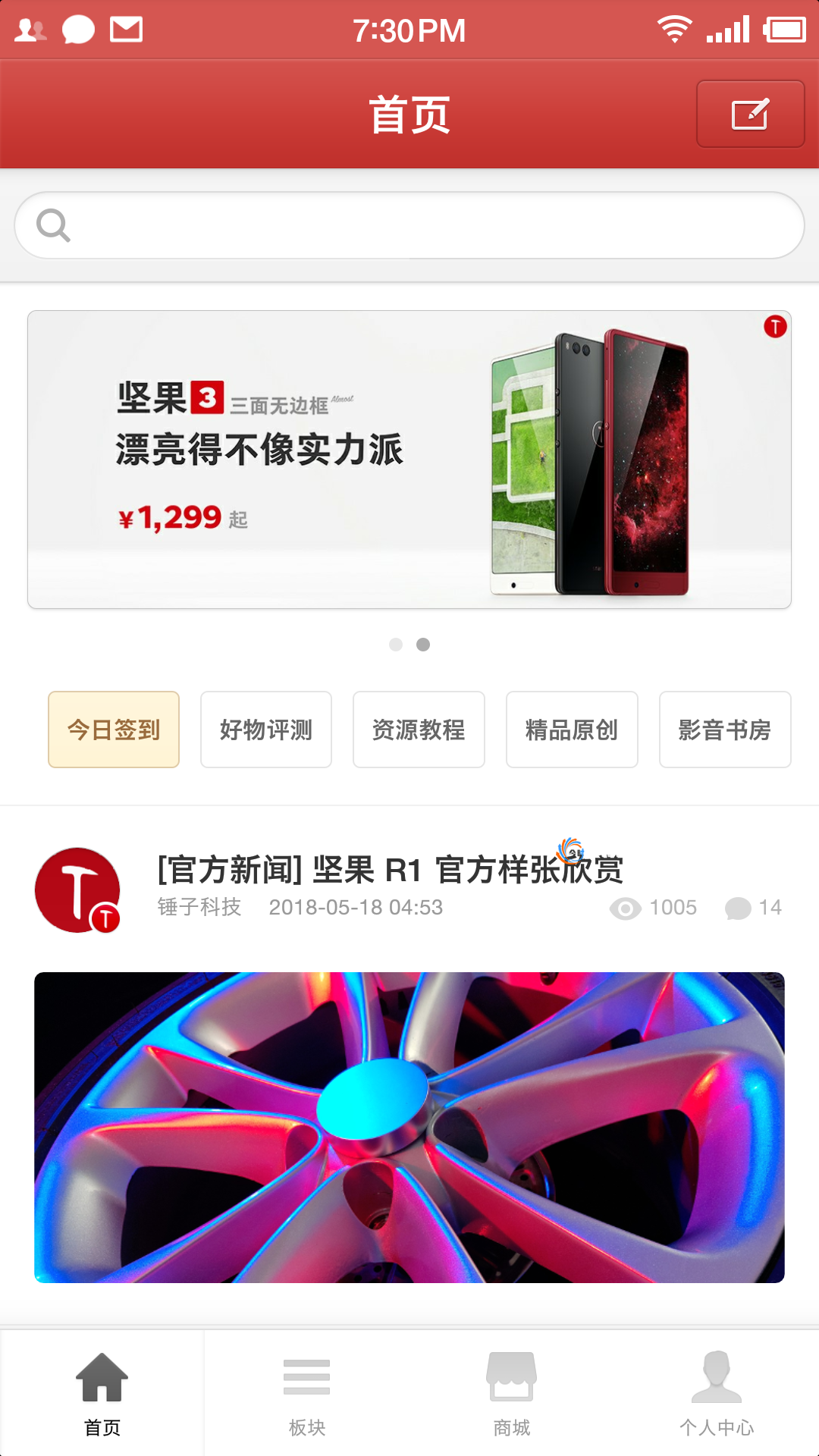Image resolution: width=819 pixels, height=1456 pixels.
Task: Switch to the 商城 tab
Action: click(512, 1394)
